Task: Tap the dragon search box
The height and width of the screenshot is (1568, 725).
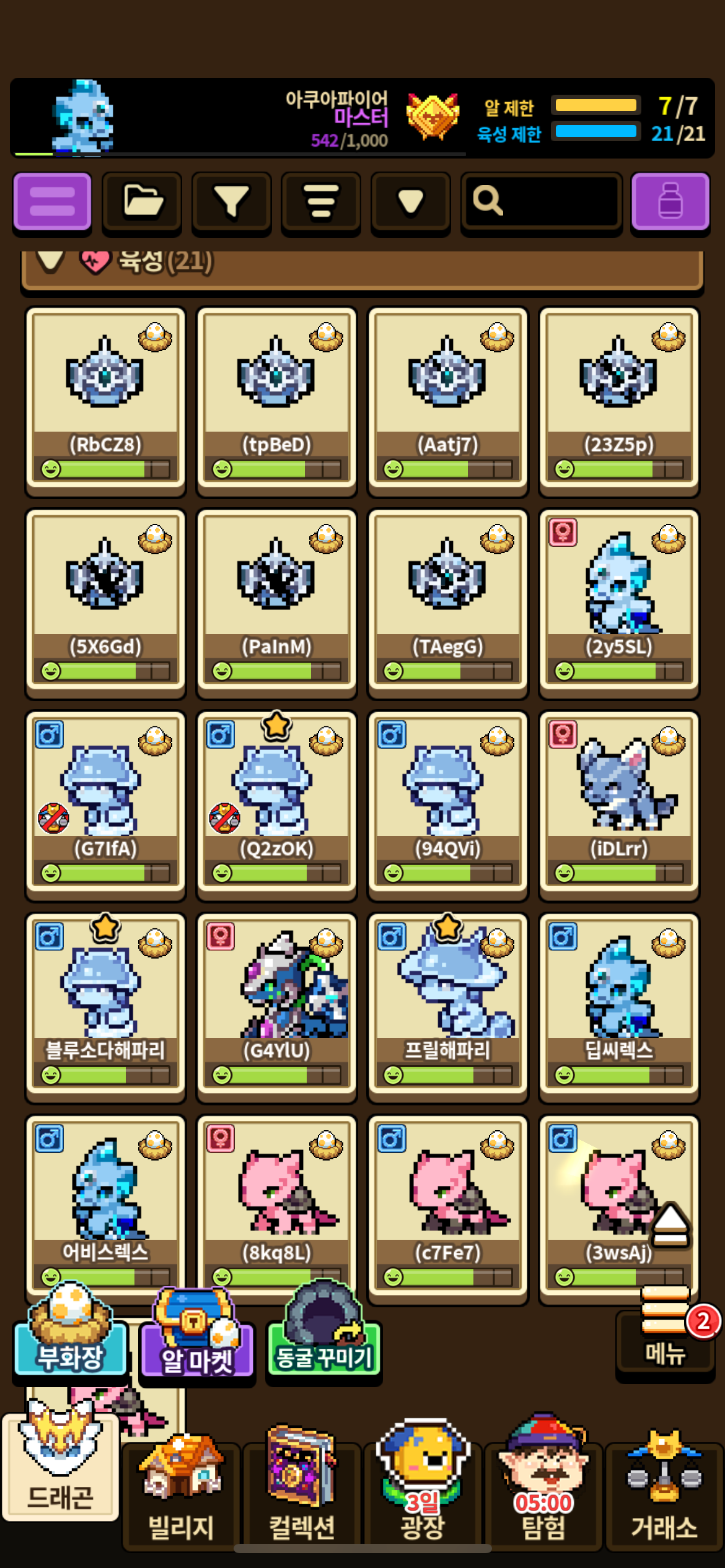Action: [542, 202]
